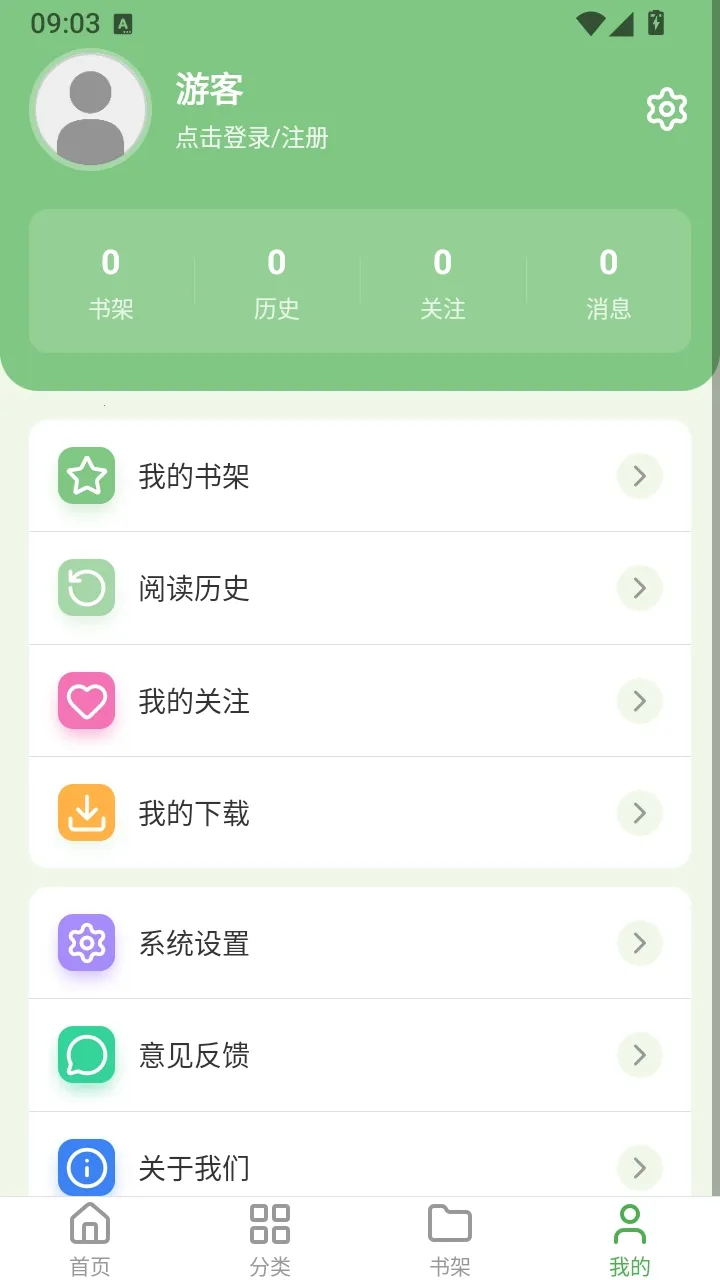This screenshot has width=720, height=1280.
Task: Tap 点击登录/注册 to log in
Action: pos(252,138)
